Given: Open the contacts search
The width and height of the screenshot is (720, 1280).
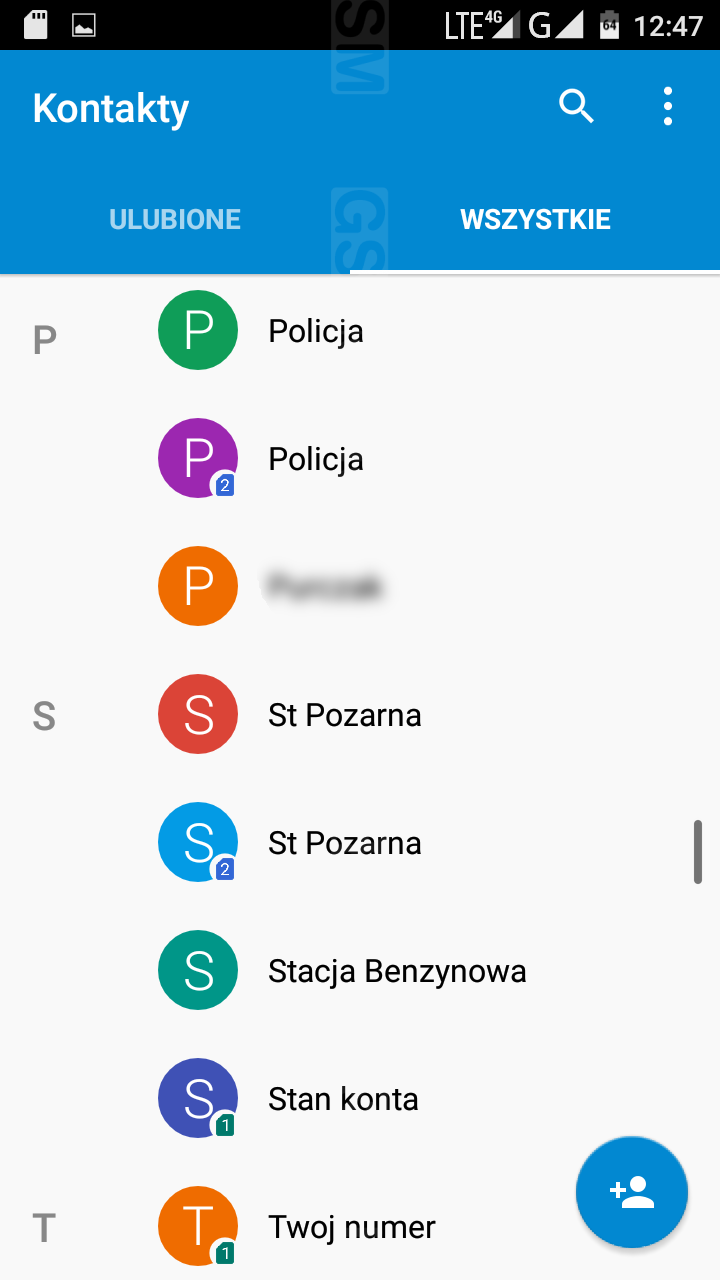Looking at the screenshot, I should coord(576,106).
